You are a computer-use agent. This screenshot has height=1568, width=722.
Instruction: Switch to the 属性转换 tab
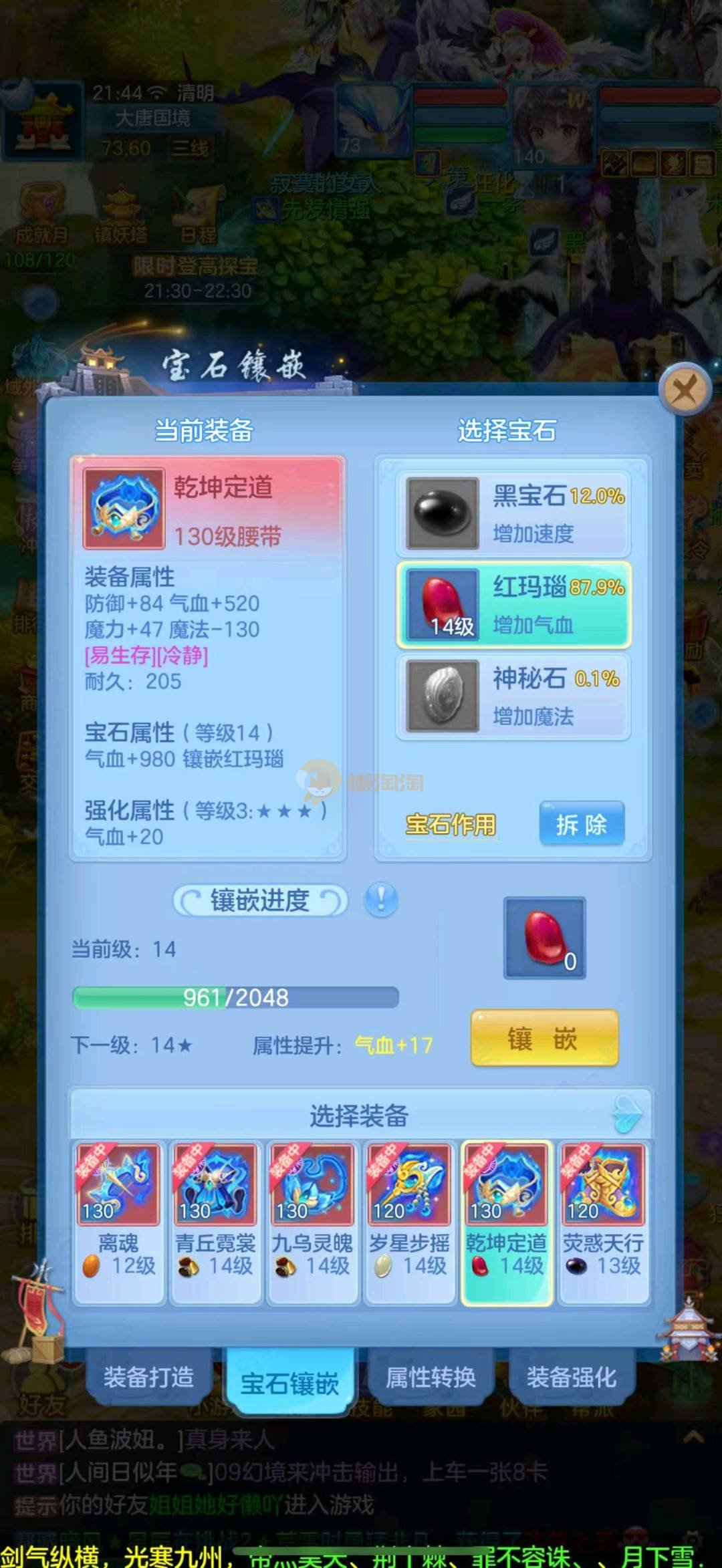pyautogui.click(x=431, y=1377)
